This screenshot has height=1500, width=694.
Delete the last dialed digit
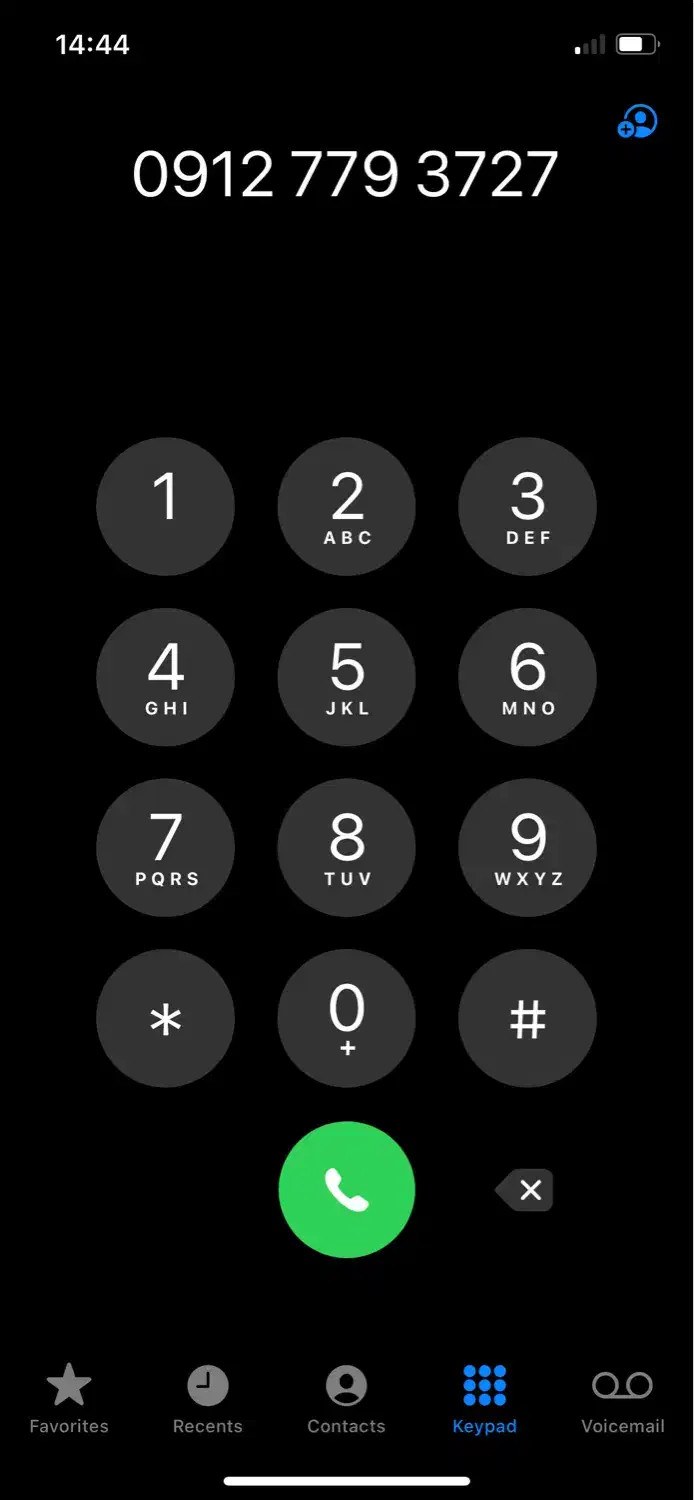tap(525, 1190)
